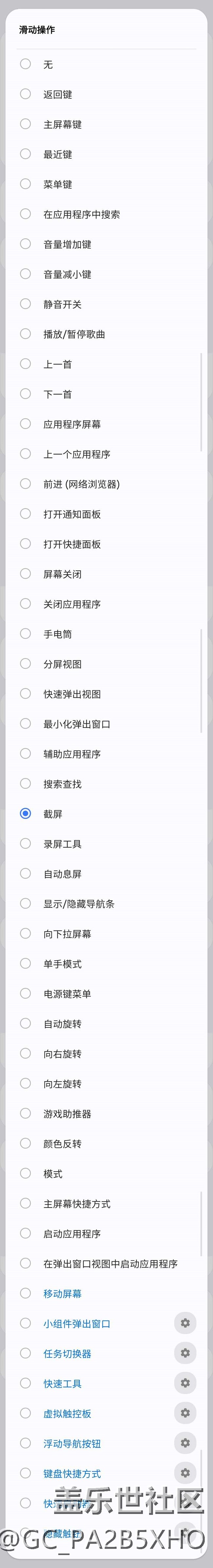Pick 最近键 from the list

(26, 154)
